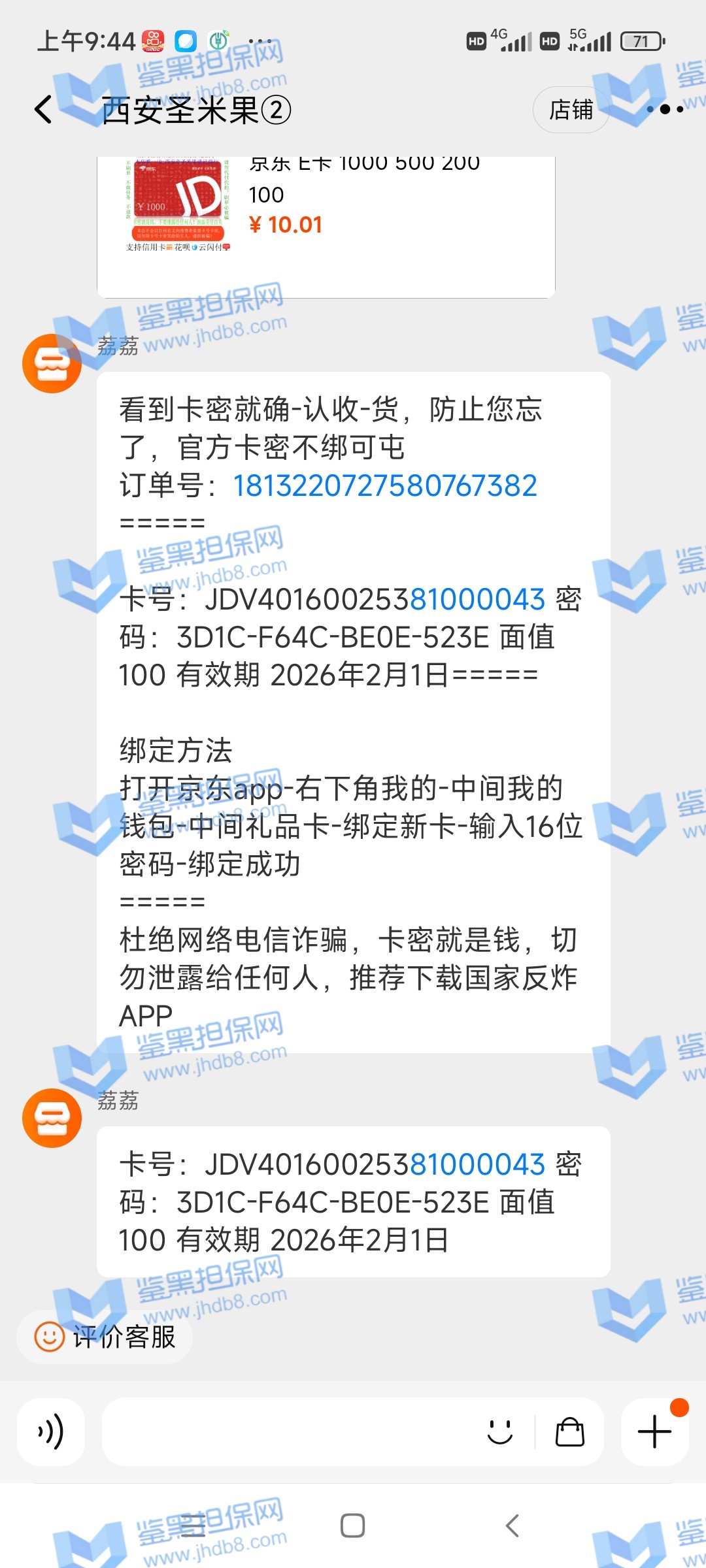Viewport: 706px width, 1568px height.
Task: Switch to voice input mode
Action: [x=51, y=1432]
